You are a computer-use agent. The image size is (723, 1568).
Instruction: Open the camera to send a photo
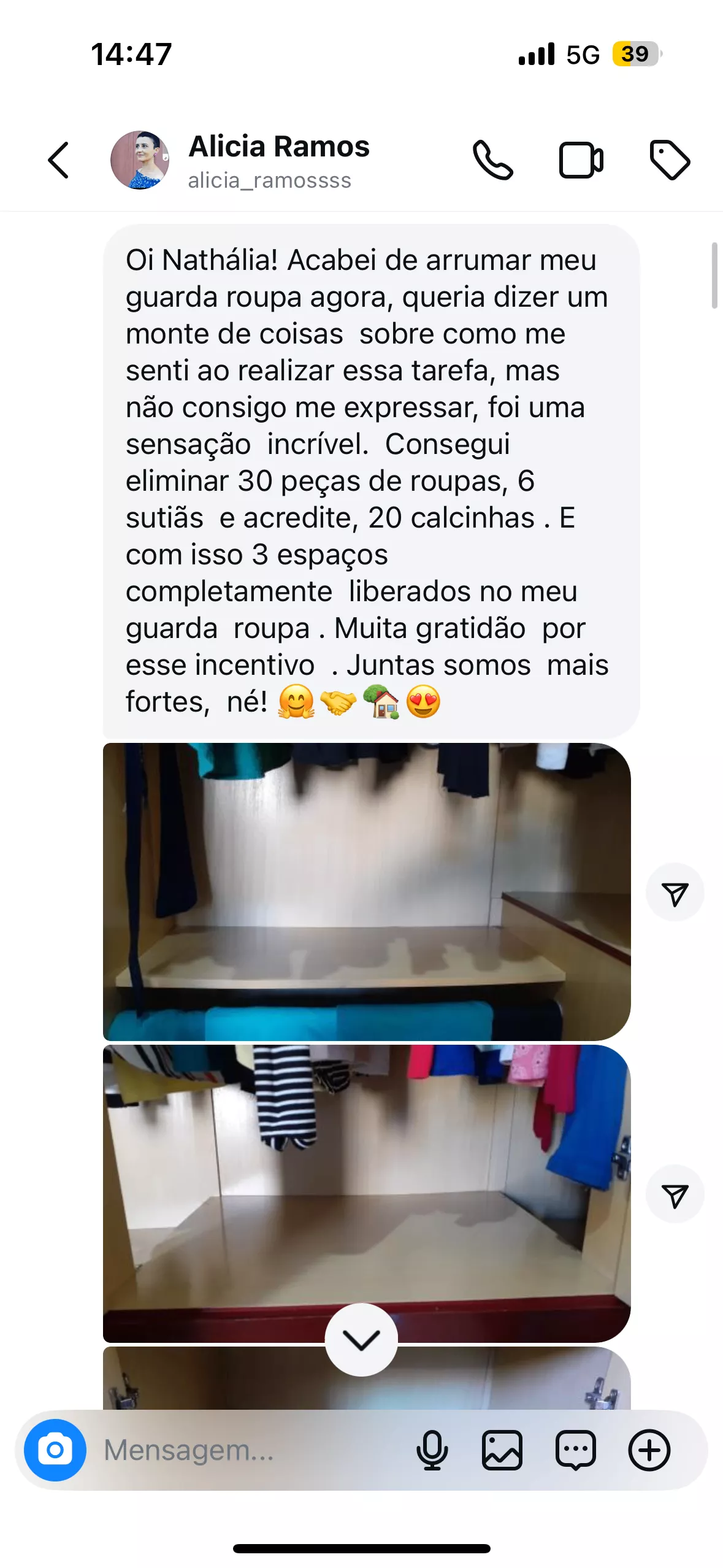coord(55,1450)
